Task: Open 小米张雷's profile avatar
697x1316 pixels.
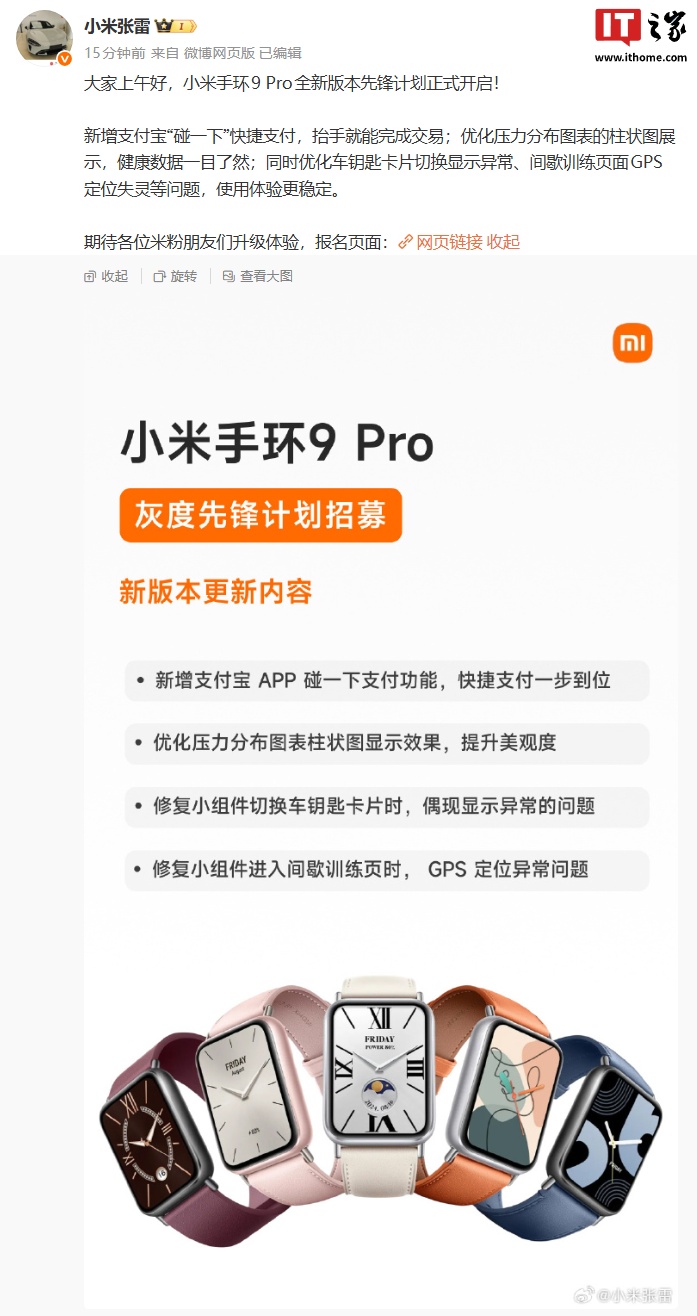Action: point(44,38)
